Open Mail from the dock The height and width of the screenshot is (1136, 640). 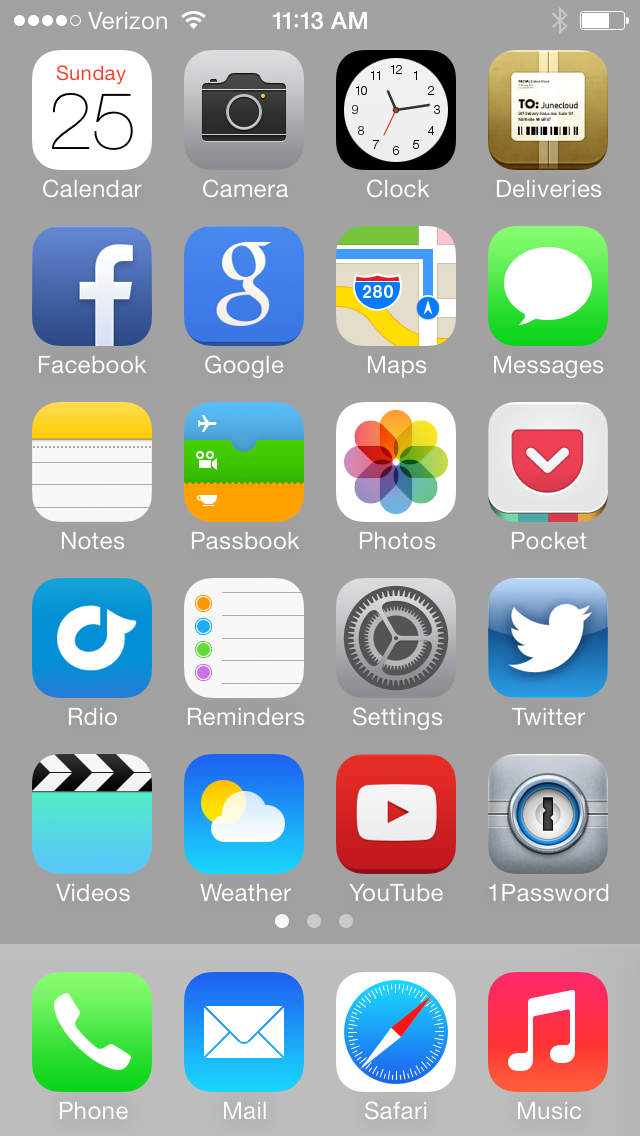(244, 1032)
